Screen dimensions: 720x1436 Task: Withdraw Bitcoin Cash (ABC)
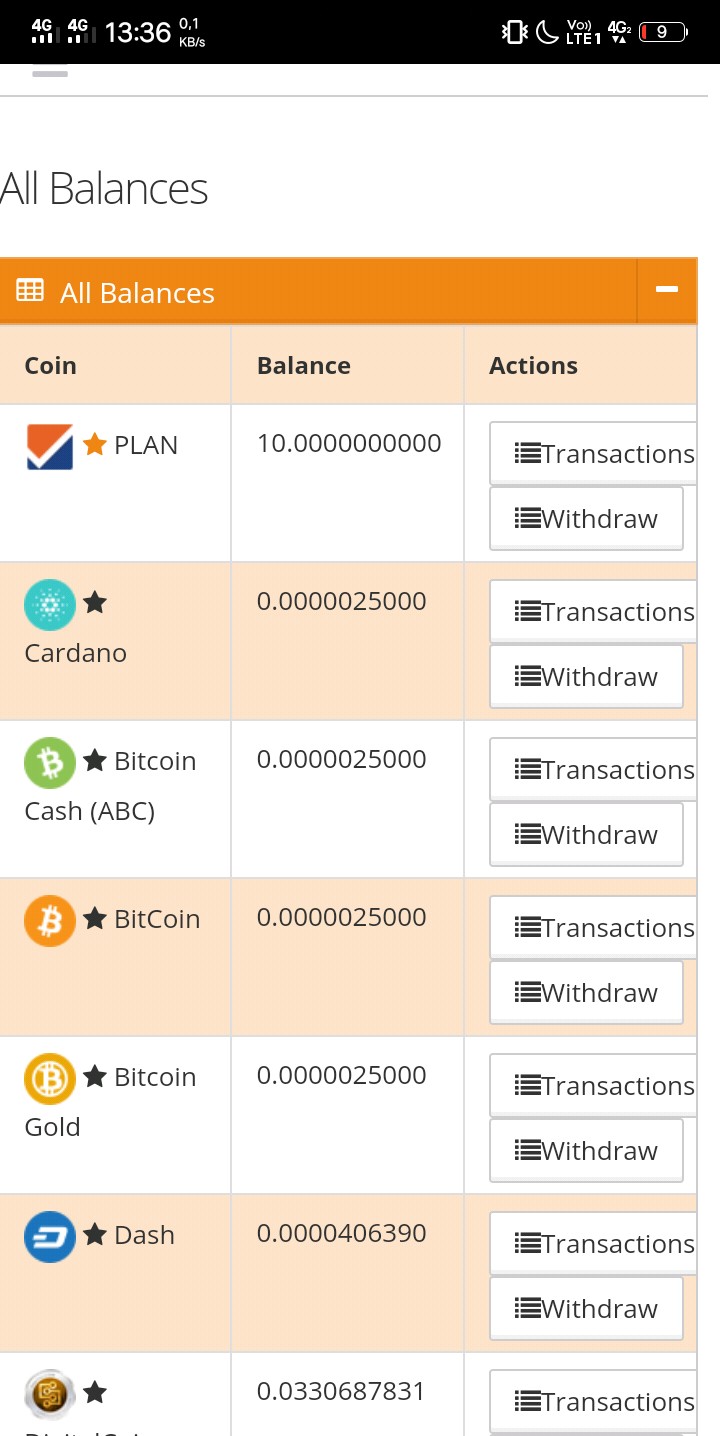pyautogui.click(x=586, y=835)
